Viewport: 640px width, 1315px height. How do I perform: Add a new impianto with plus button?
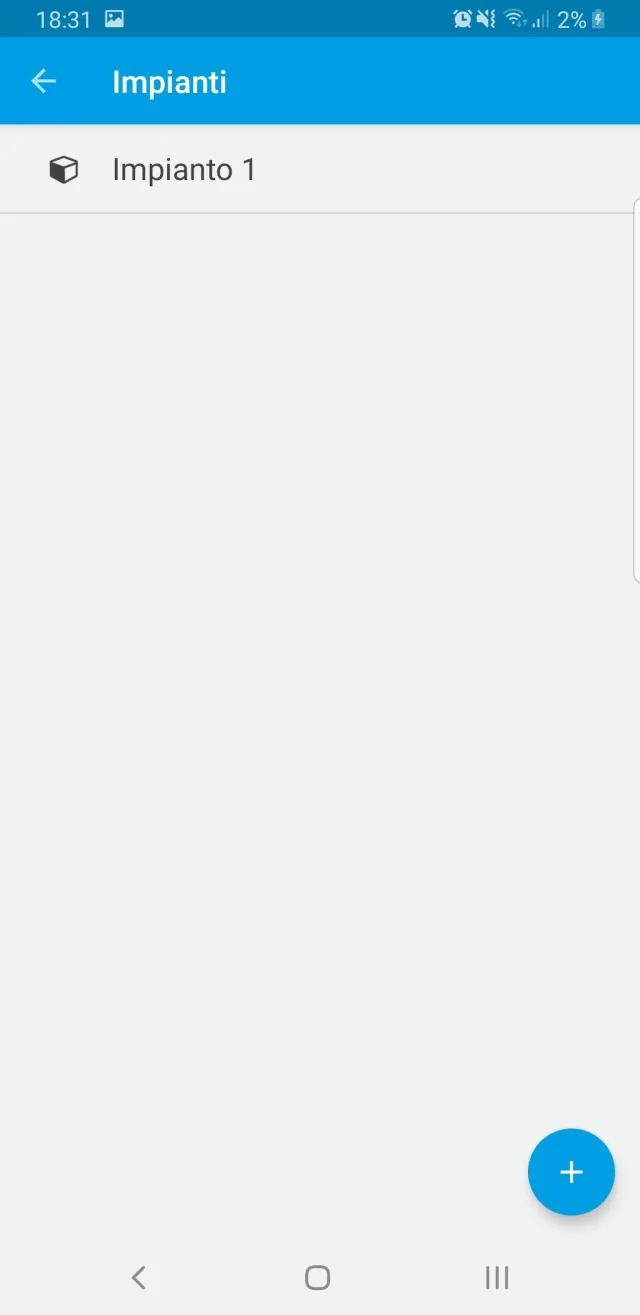tap(571, 1172)
